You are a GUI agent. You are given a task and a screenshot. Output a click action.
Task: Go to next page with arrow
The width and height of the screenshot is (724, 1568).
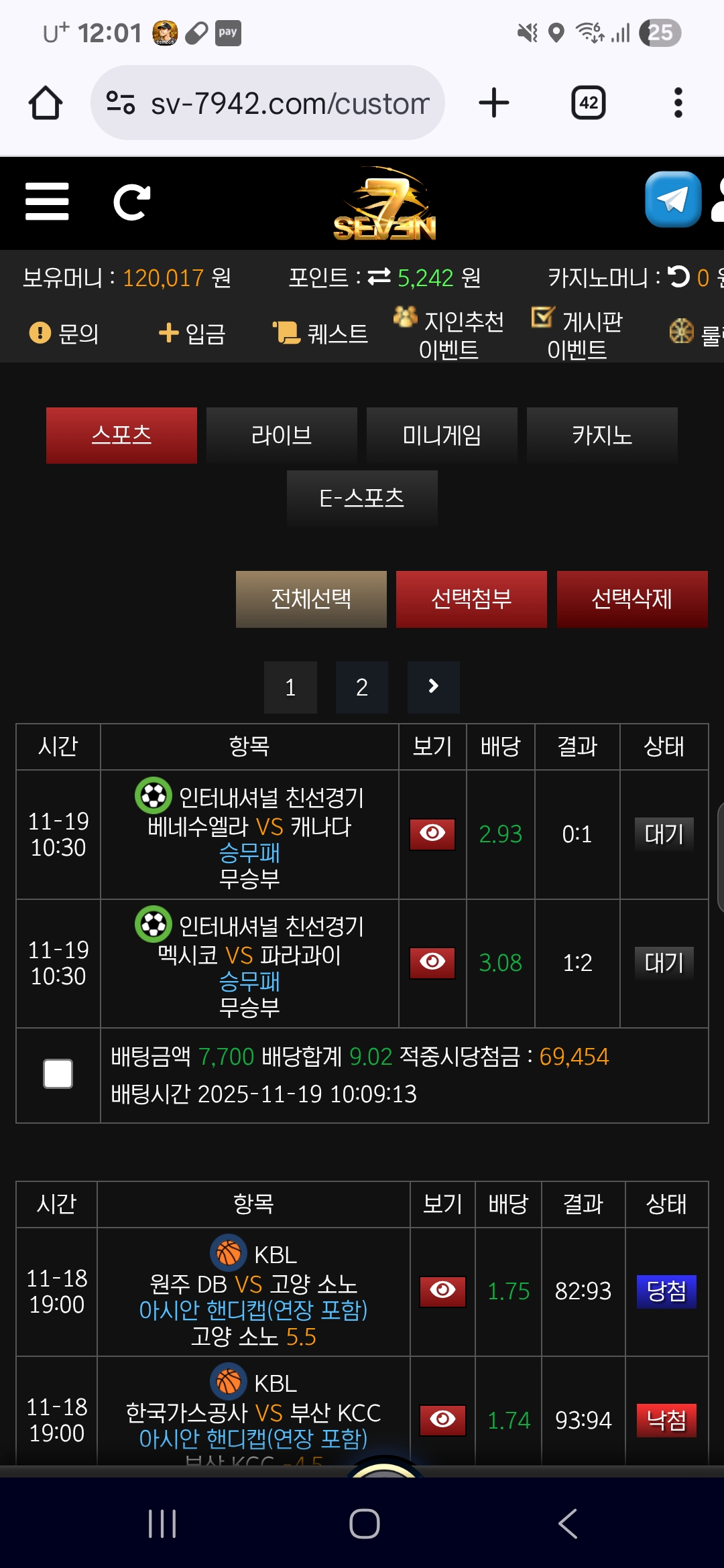pos(434,688)
